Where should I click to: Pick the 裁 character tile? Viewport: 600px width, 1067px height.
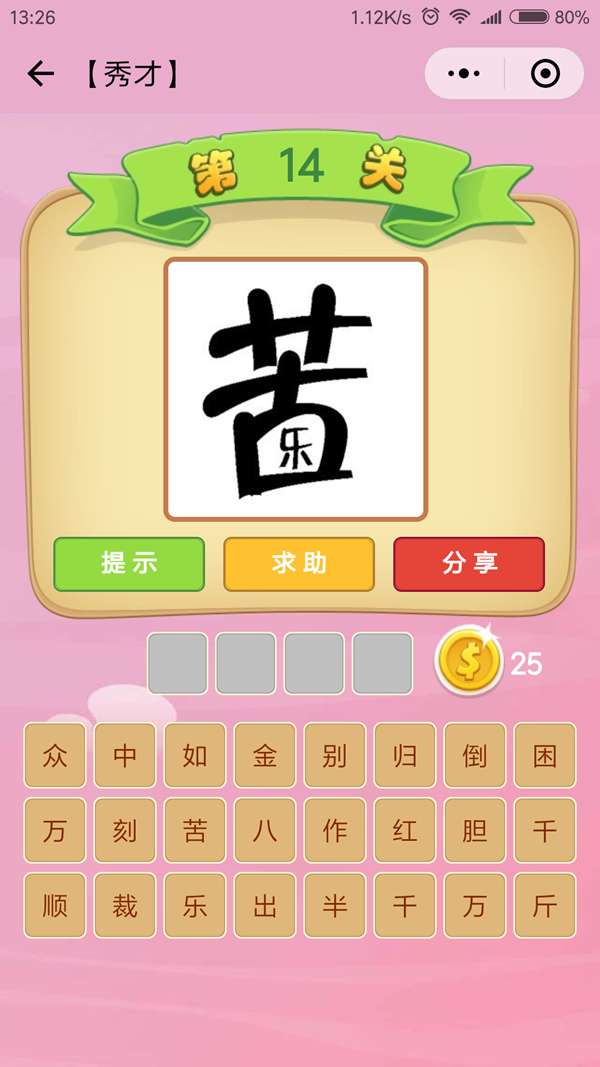[x=125, y=905]
